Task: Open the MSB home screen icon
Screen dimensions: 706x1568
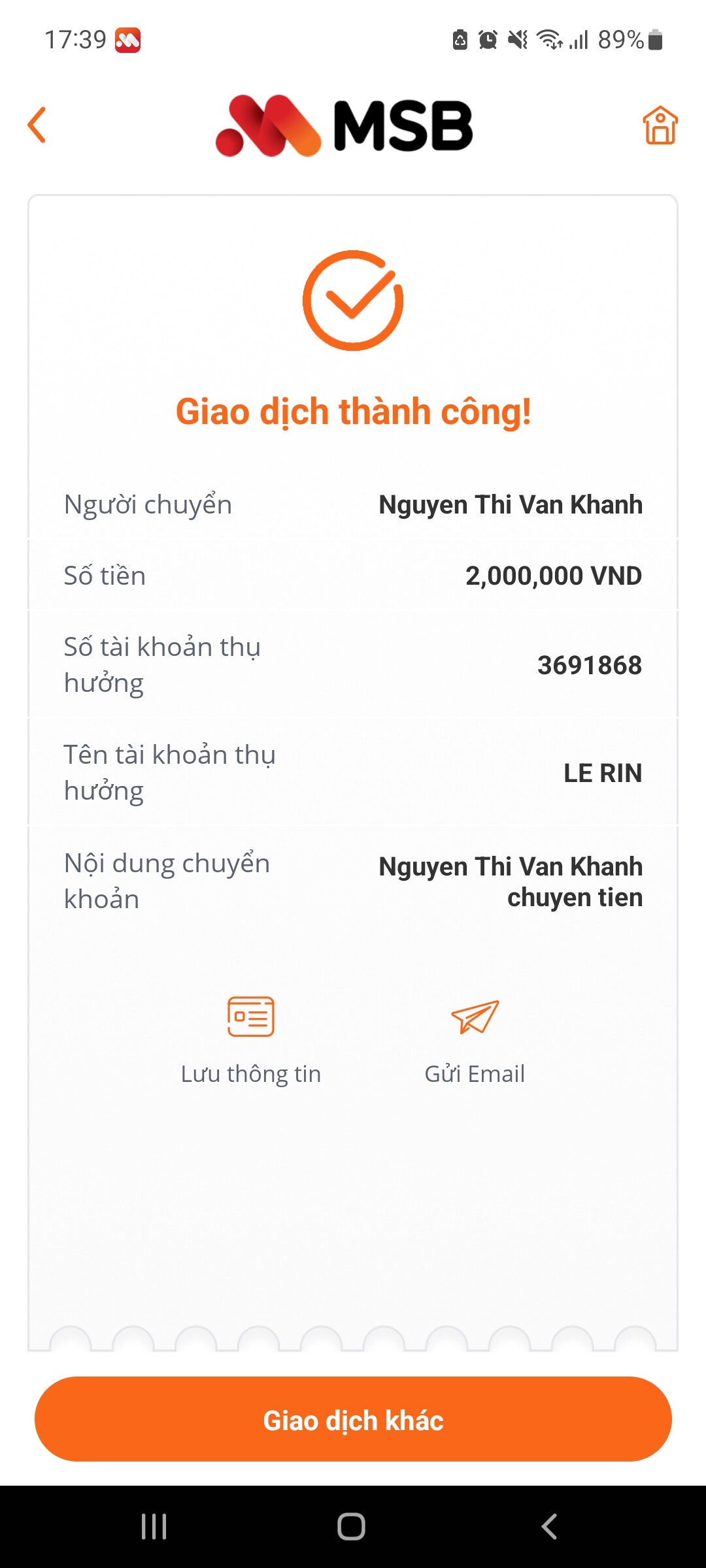Action: pyautogui.click(x=660, y=125)
